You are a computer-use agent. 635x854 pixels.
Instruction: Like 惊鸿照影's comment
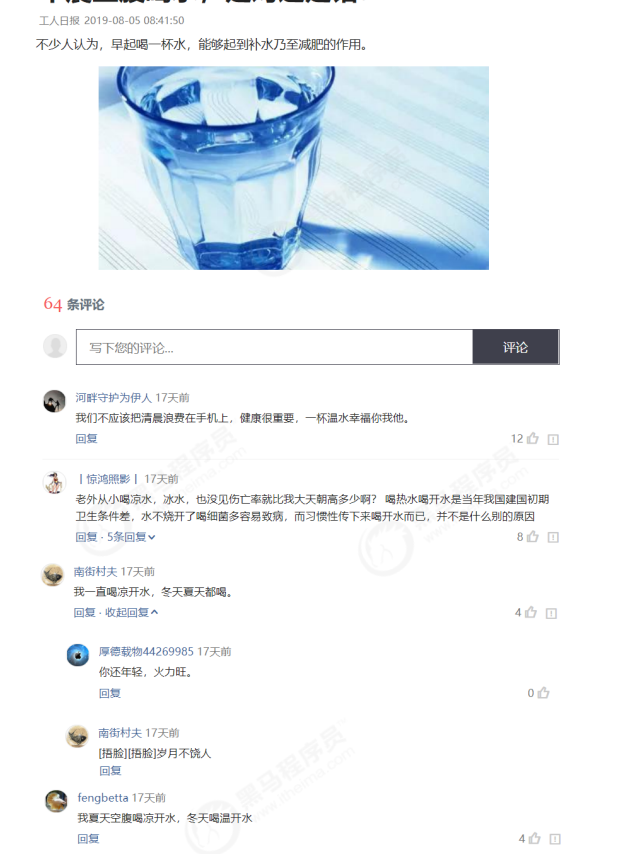coord(532,537)
